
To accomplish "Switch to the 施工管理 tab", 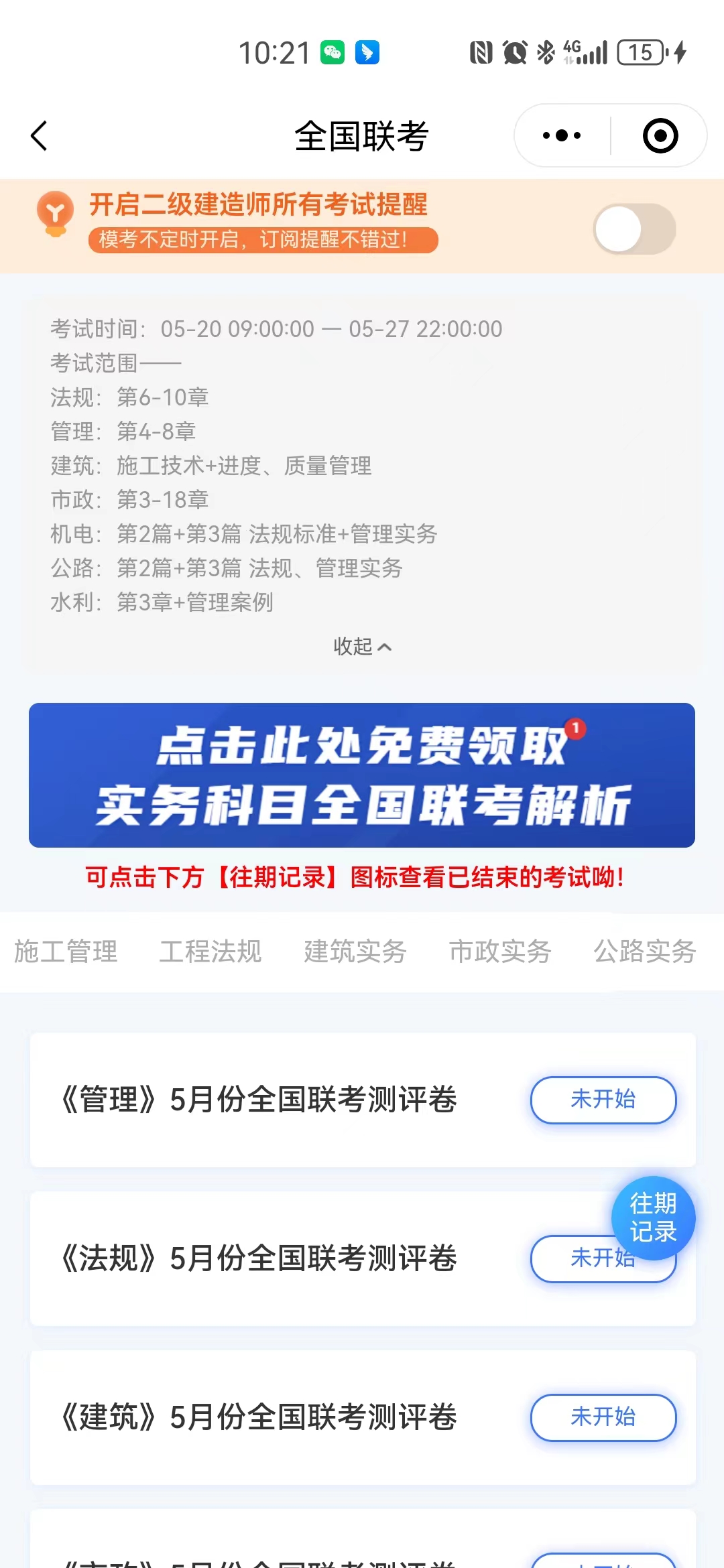I will (66, 952).
